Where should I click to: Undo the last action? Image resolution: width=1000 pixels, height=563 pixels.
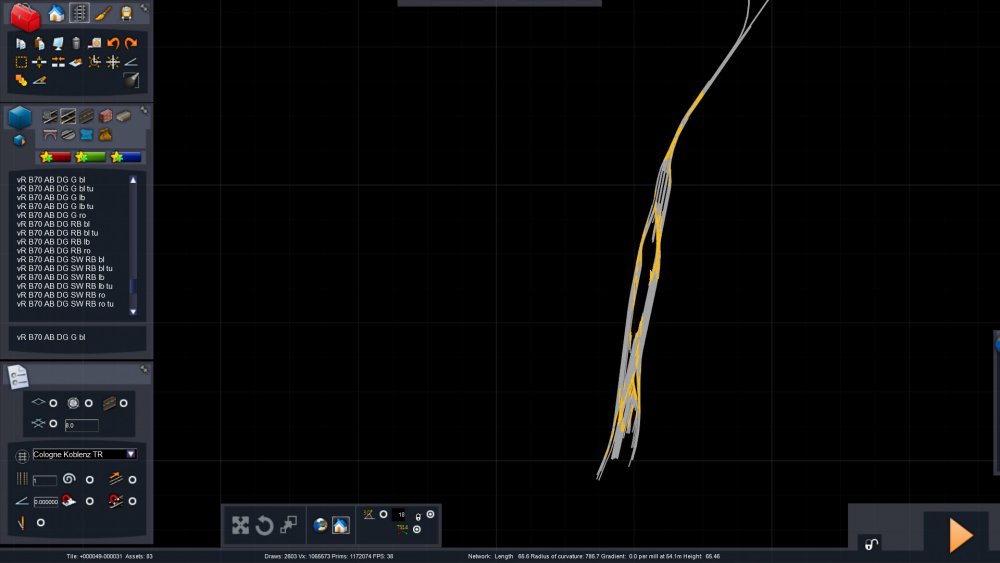click(113, 43)
